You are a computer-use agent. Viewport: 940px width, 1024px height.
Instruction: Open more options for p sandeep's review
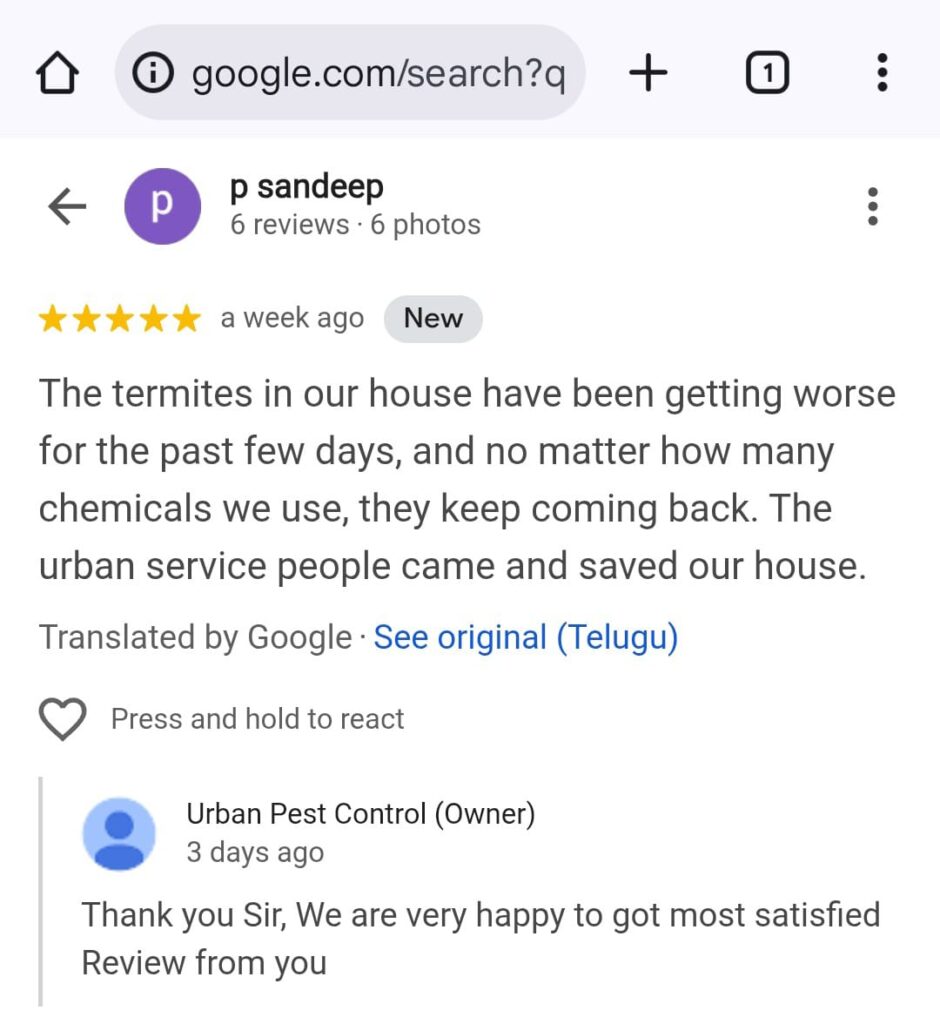[873, 207]
